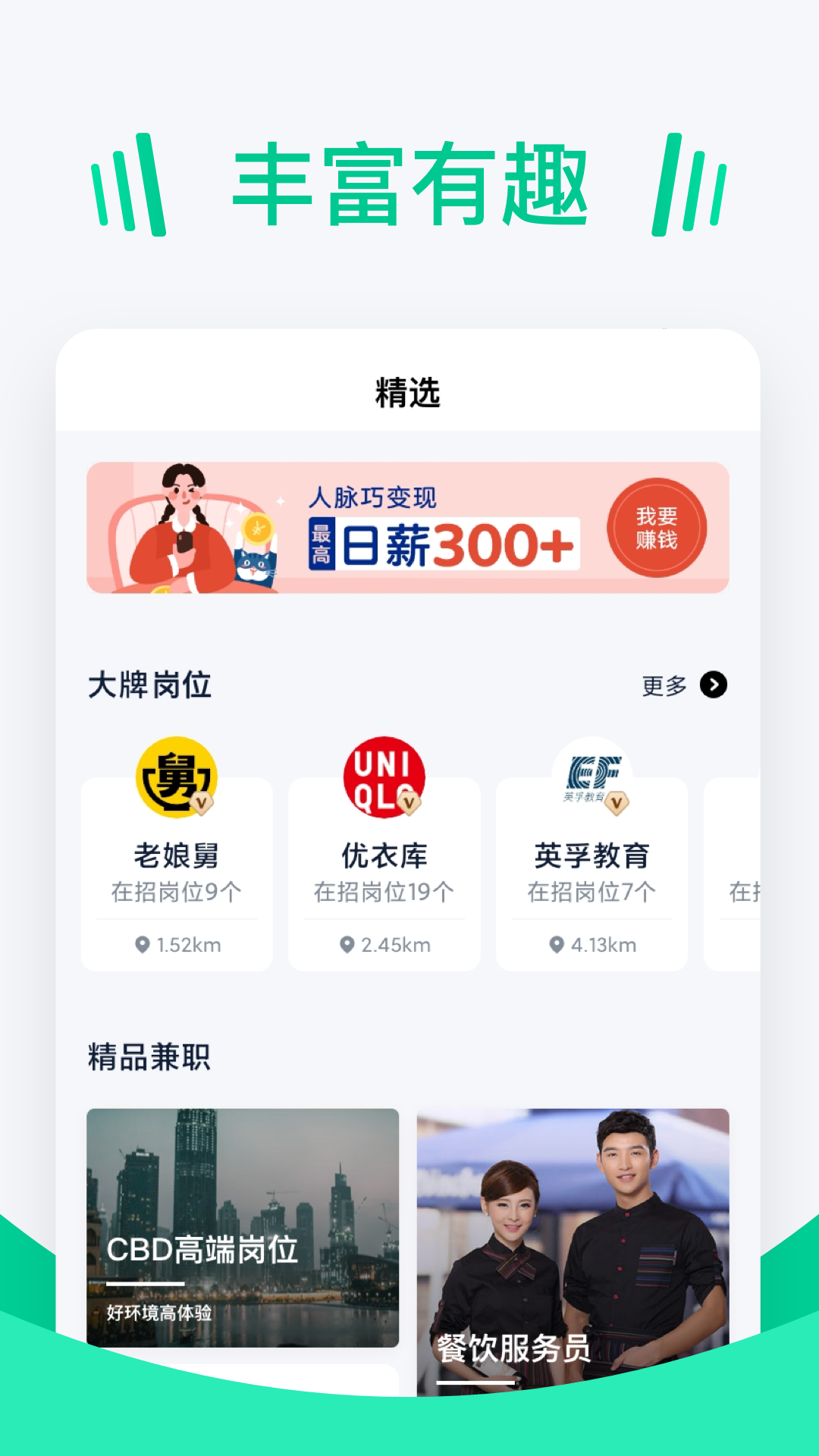Open the 更多 link
Screen dimensions: 819x1456
click(664, 684)
